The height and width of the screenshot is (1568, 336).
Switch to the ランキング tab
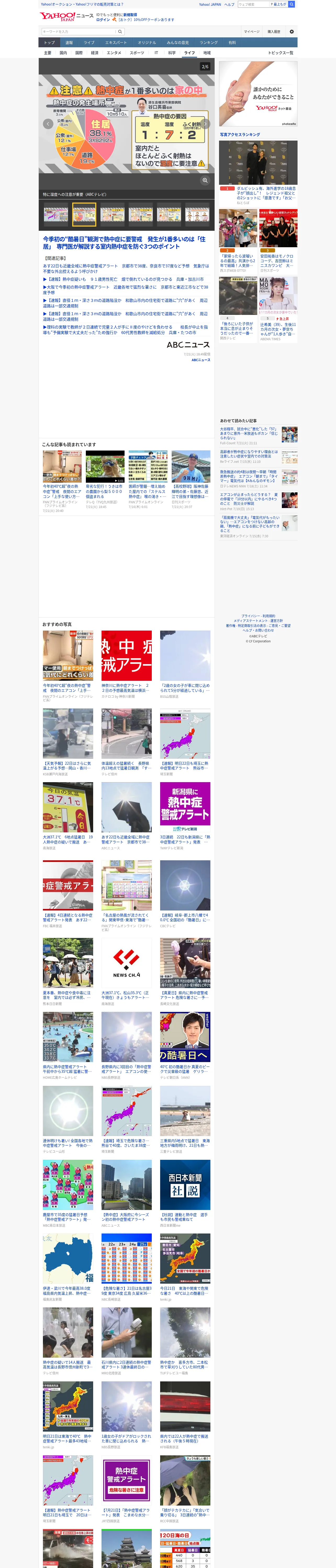coord(209,43)
